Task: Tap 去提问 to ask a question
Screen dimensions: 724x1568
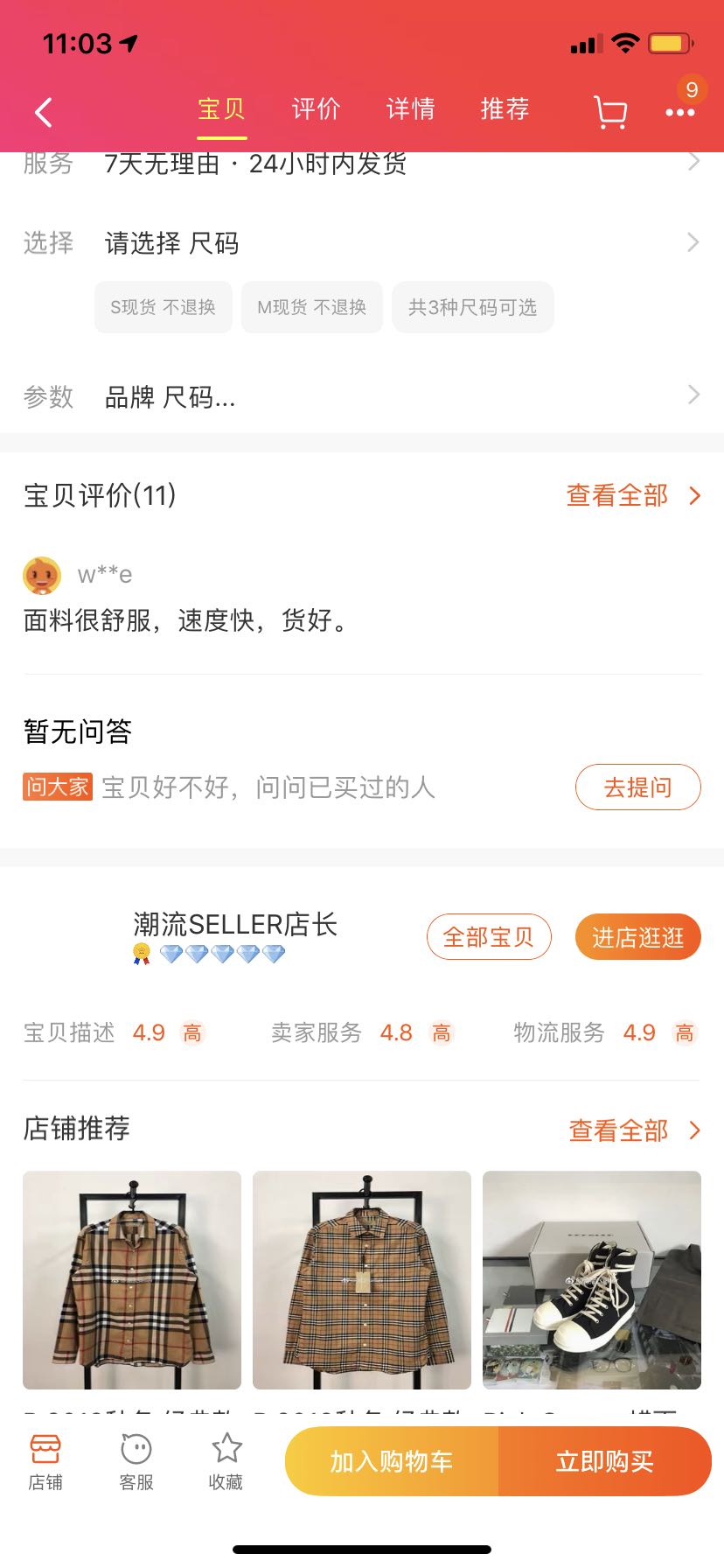Action: click(637, 787)
